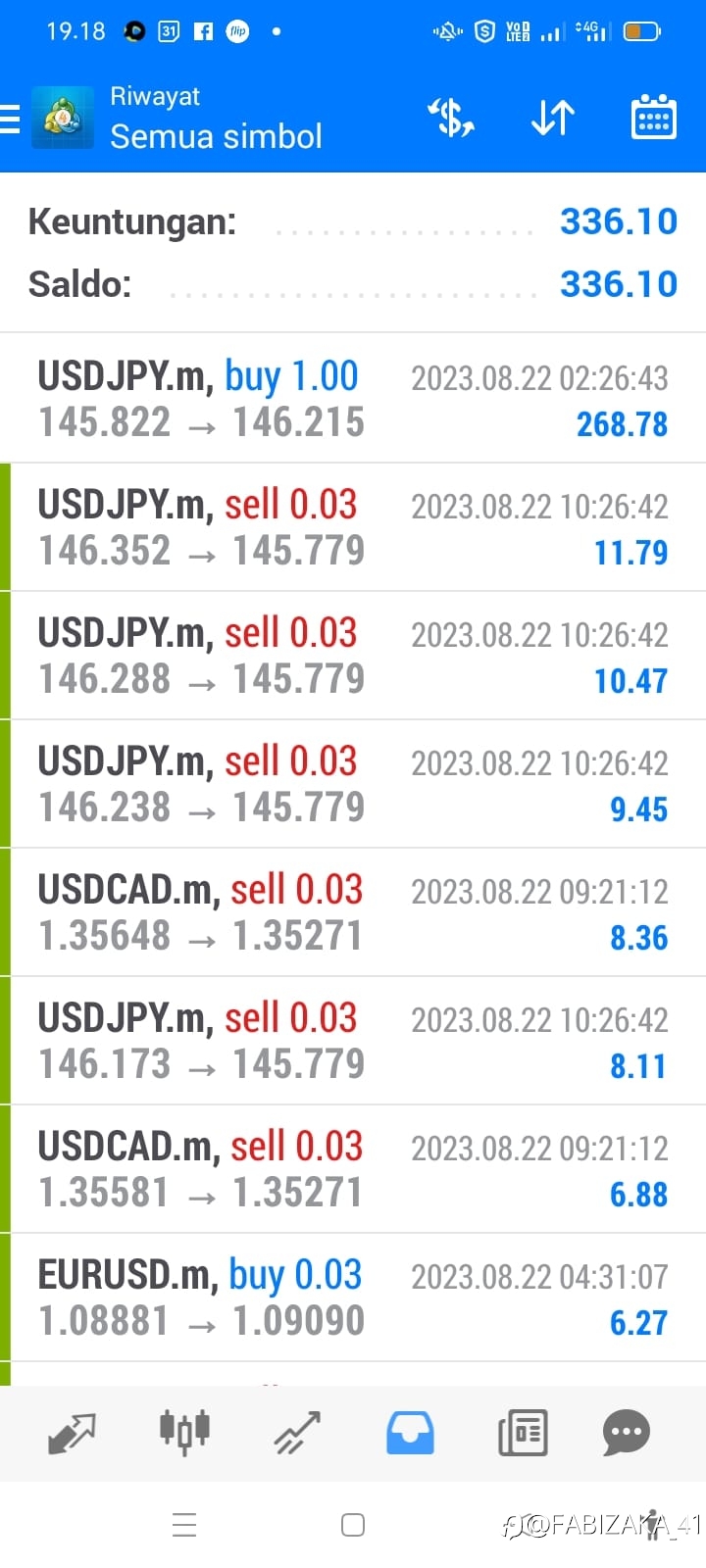Open the calendar date range picker
Screen dimensions: 706x1568
click(653, 119)
